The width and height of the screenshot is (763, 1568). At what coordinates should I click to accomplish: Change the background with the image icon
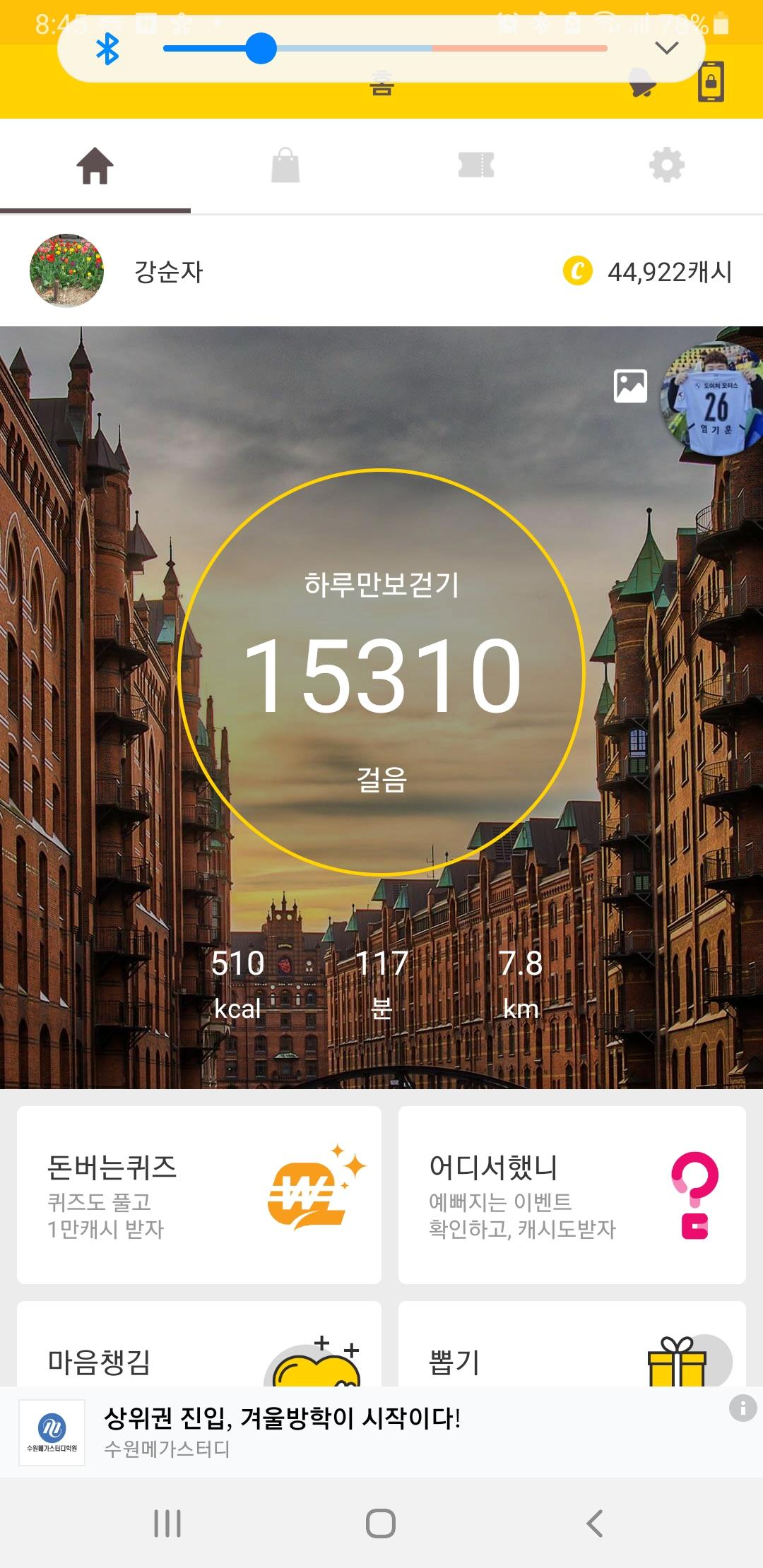630,386
